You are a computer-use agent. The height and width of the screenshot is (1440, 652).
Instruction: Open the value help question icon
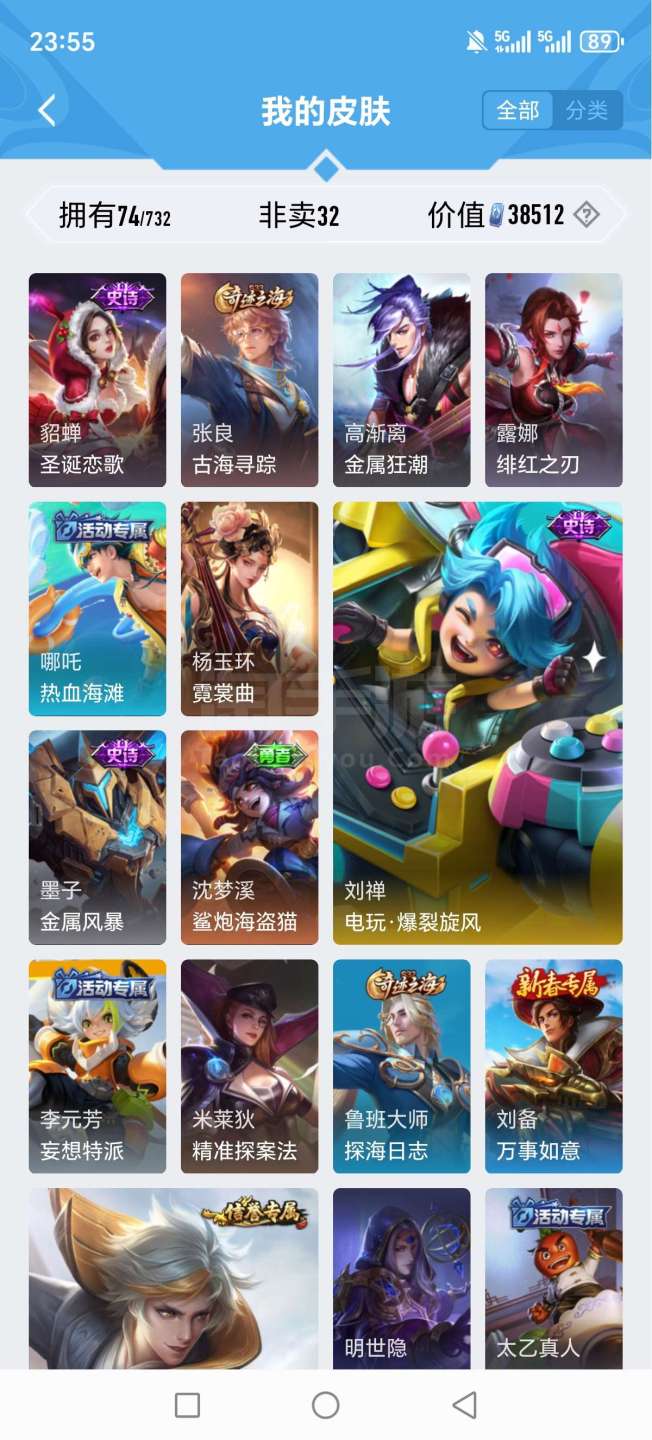click(587, 215)
